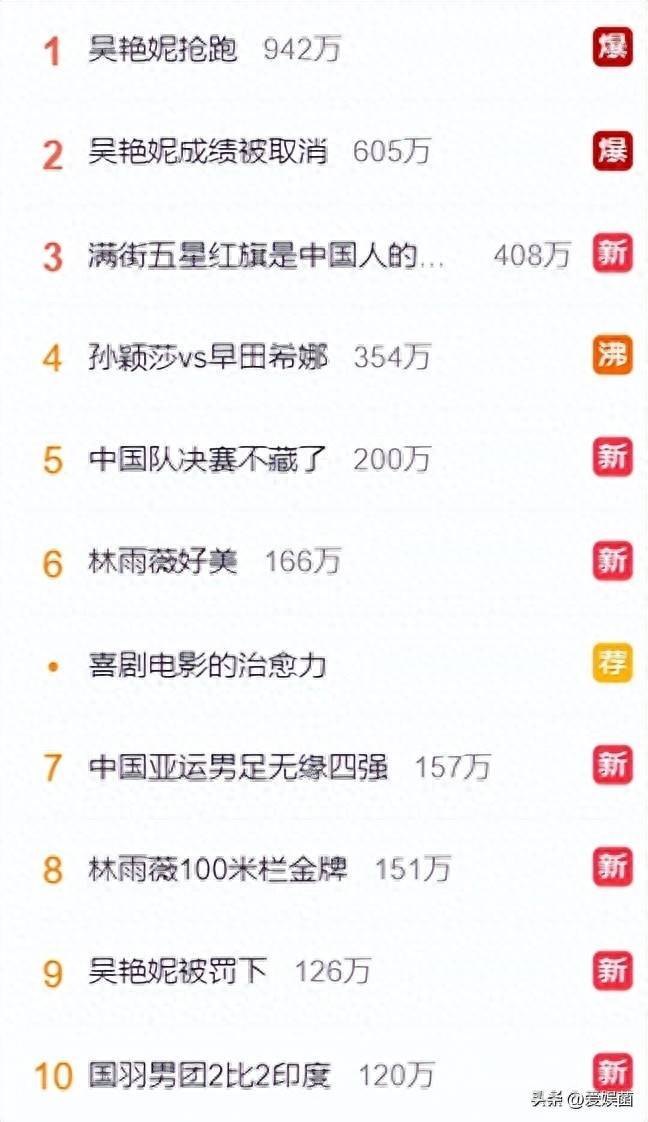Open the topic 中国队决赛不藏了
The height and width of the screenshot is (1122, 648).
point(208,459)
